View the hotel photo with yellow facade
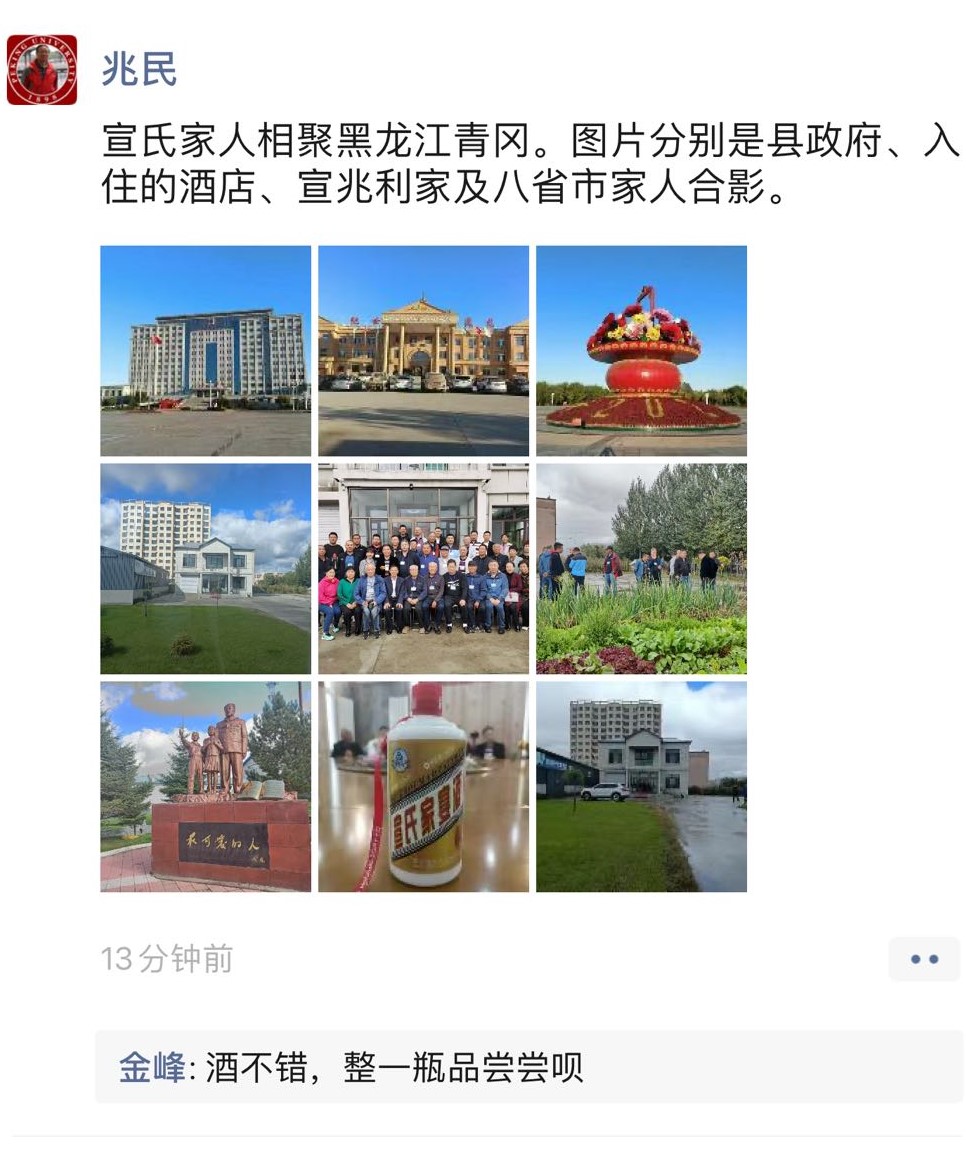966x1161 pixels. tap(423, 351)
